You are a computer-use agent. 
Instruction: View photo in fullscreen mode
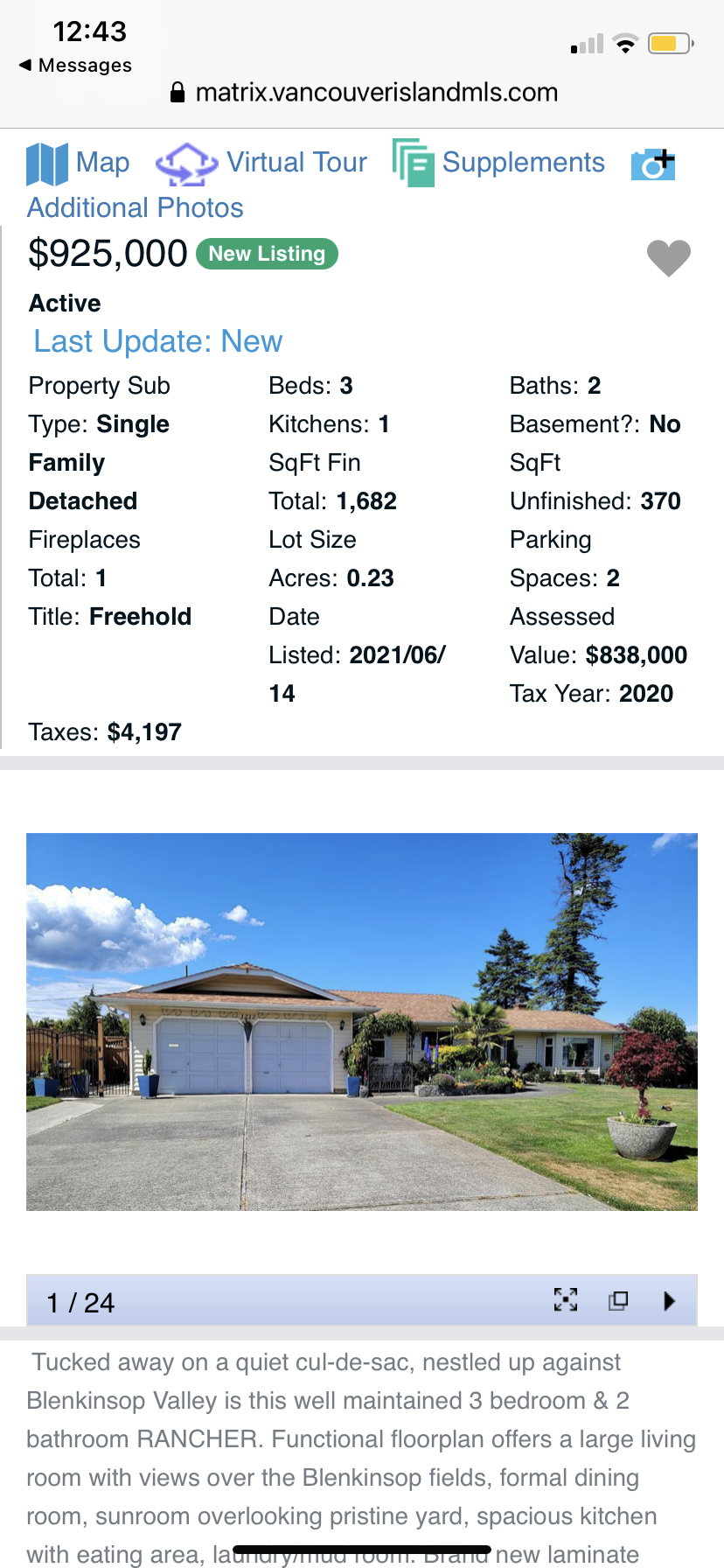pyautogui.click(x=566, y=1300)
